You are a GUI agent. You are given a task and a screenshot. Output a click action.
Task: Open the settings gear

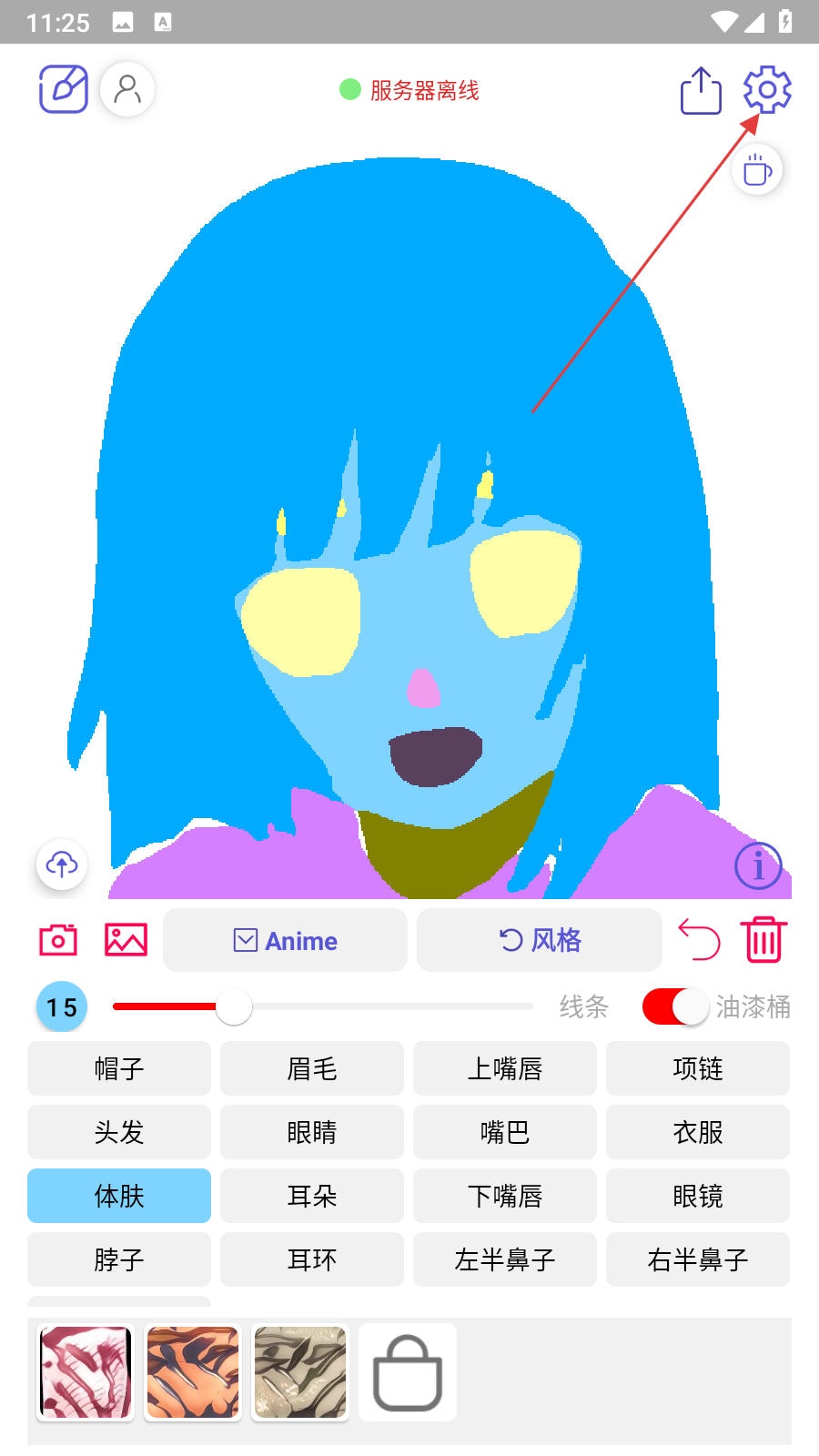pos(767,89)
